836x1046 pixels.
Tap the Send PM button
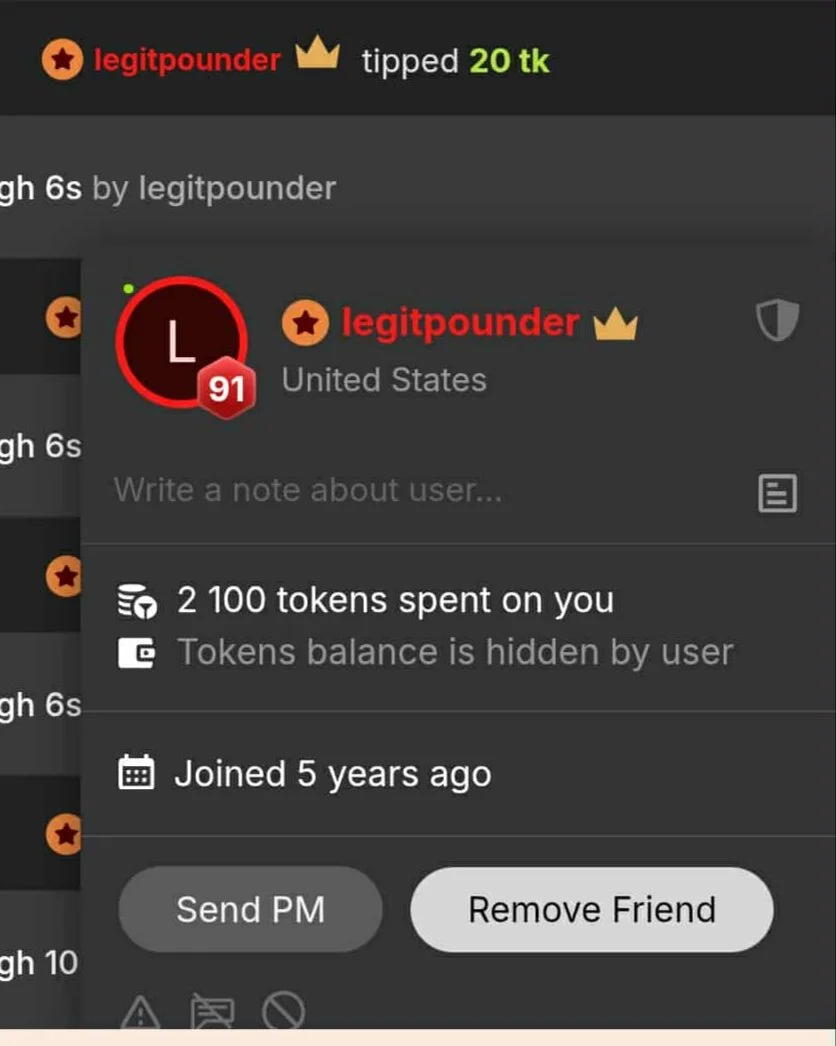point(250,909)
